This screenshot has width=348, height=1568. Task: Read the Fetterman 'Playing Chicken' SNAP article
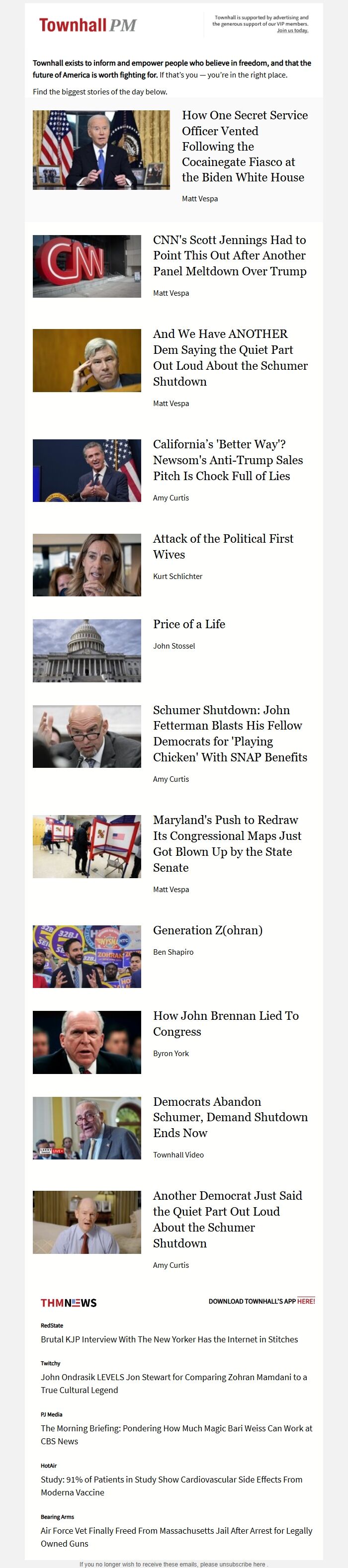(x=230, y=734)
